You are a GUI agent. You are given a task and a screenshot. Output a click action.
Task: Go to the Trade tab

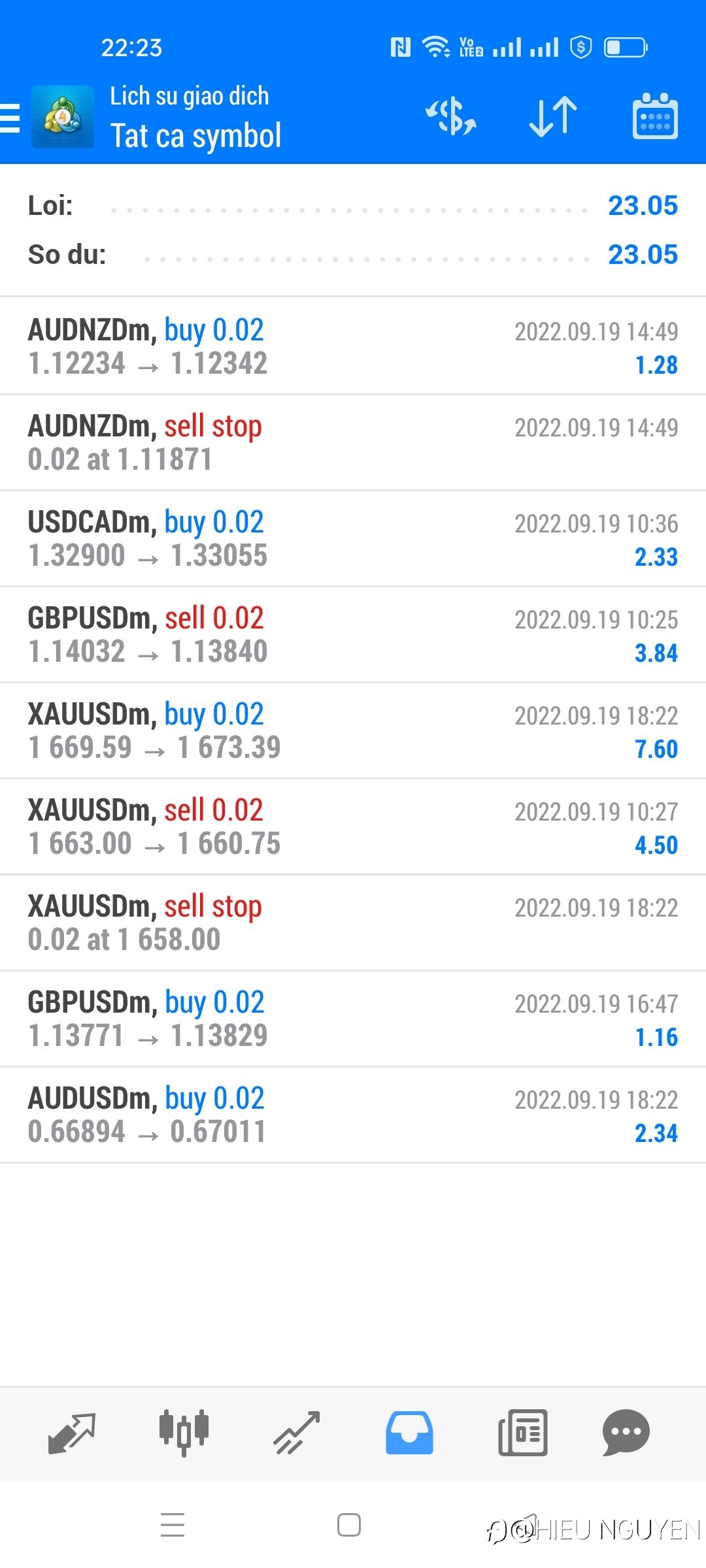[x=297, y=1433]
